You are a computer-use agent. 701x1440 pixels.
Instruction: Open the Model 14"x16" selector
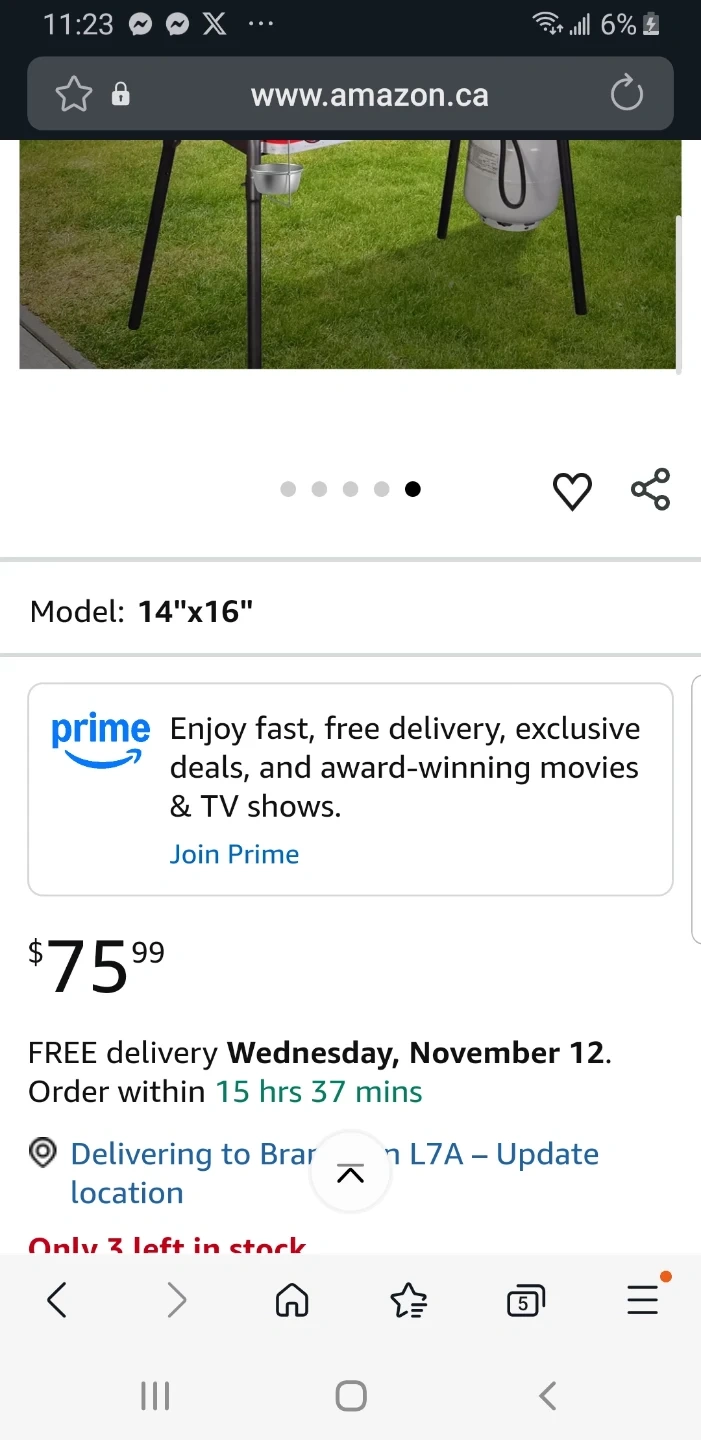[x=350, y=611]
